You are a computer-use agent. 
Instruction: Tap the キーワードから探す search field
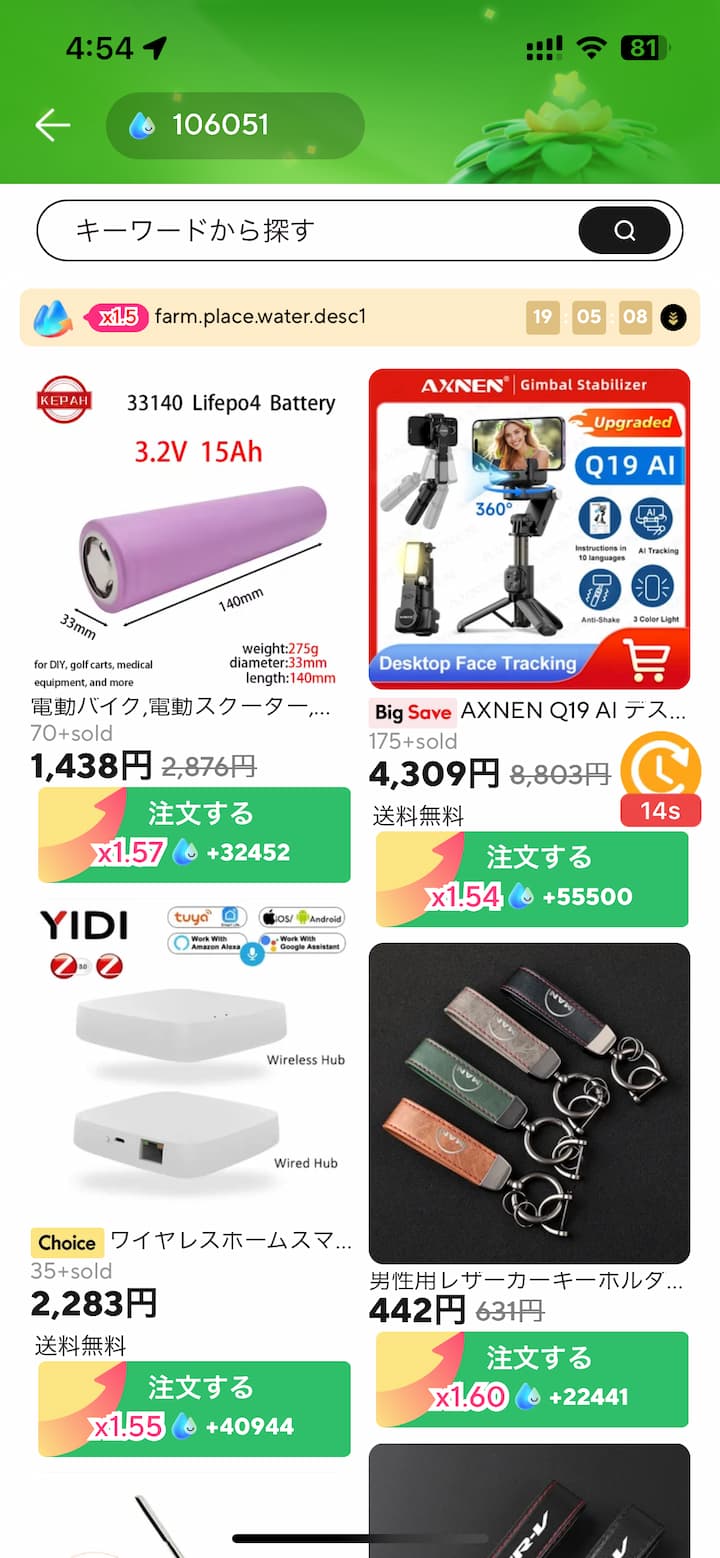300,231
